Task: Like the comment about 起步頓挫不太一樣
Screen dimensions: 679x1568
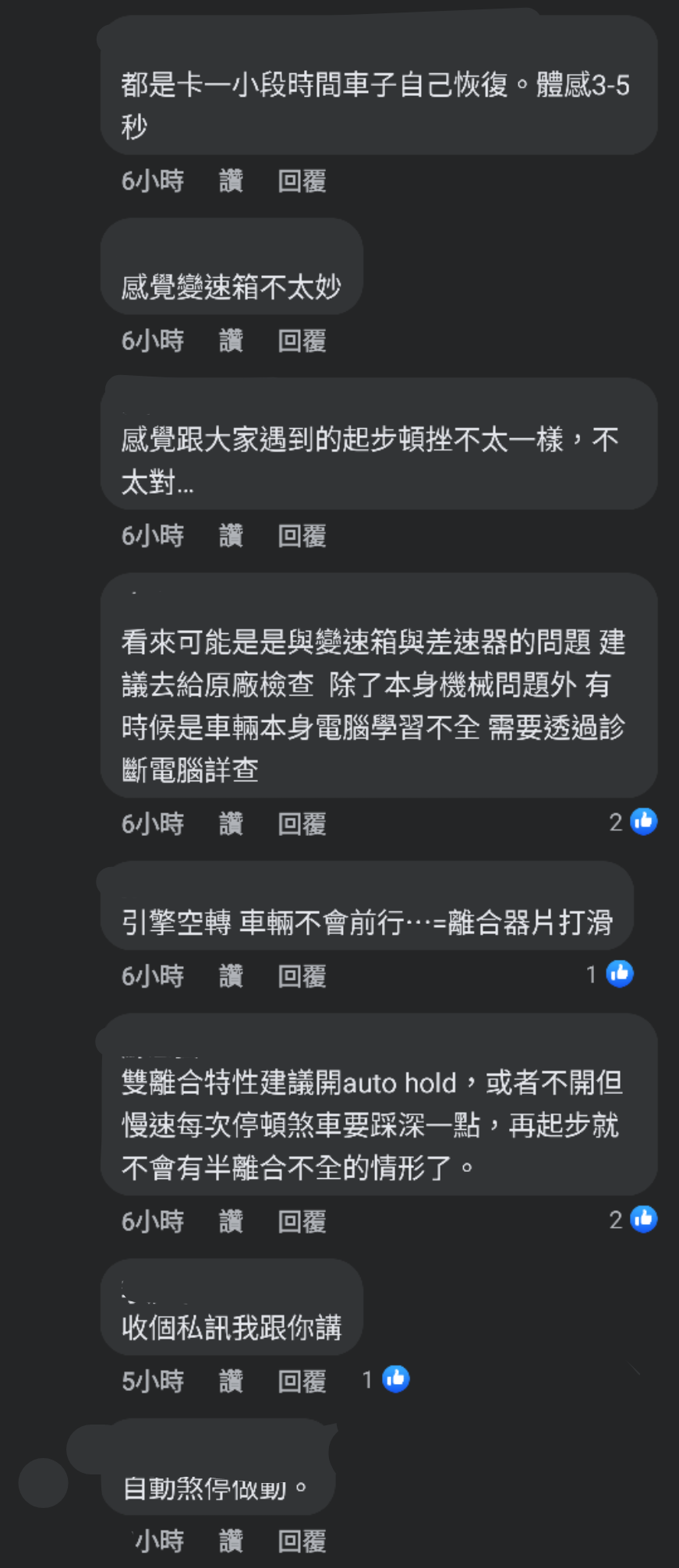Action: coord(231,536)
